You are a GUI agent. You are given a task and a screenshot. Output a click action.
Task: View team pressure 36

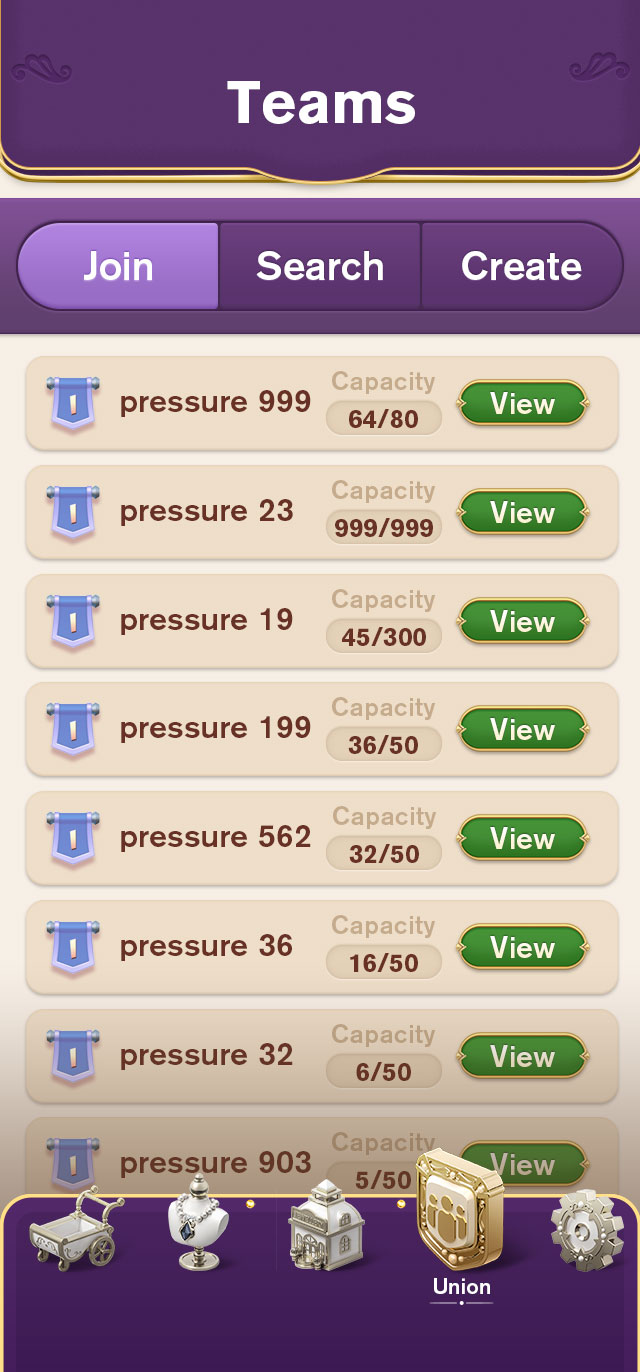[x=522, y=948]
